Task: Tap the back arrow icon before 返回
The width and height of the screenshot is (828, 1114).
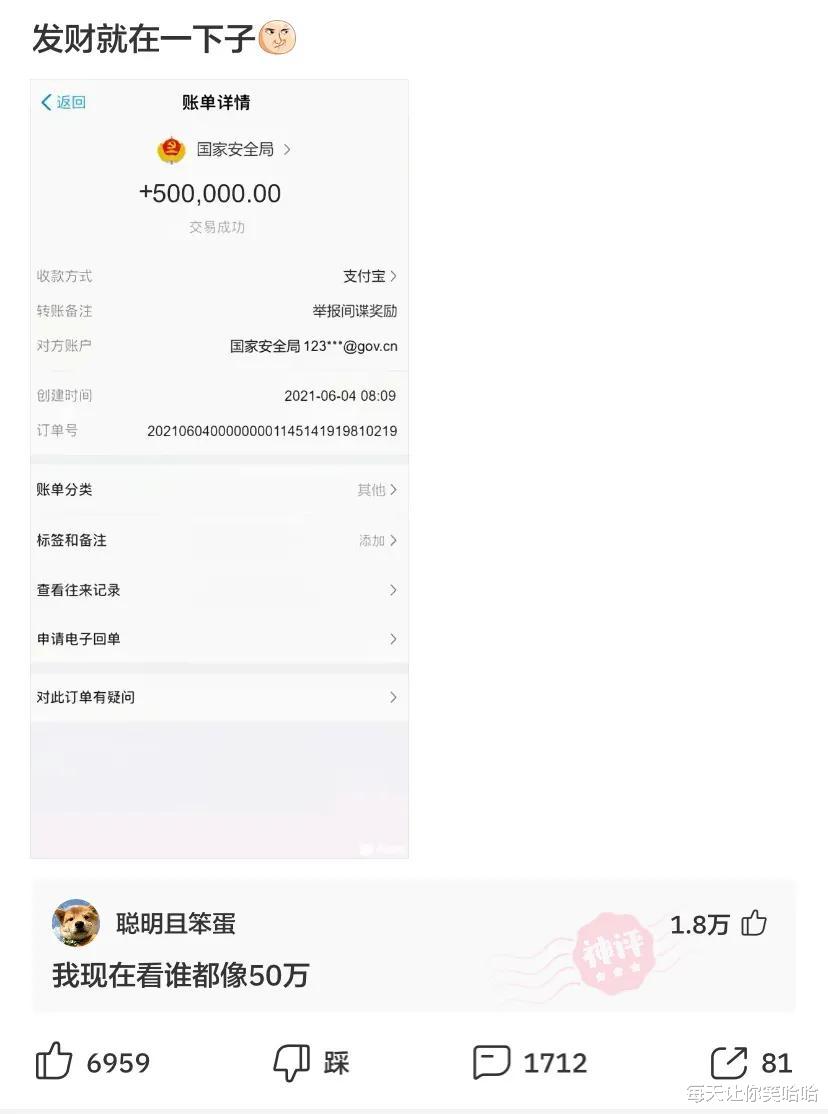Action: (45, 103)
